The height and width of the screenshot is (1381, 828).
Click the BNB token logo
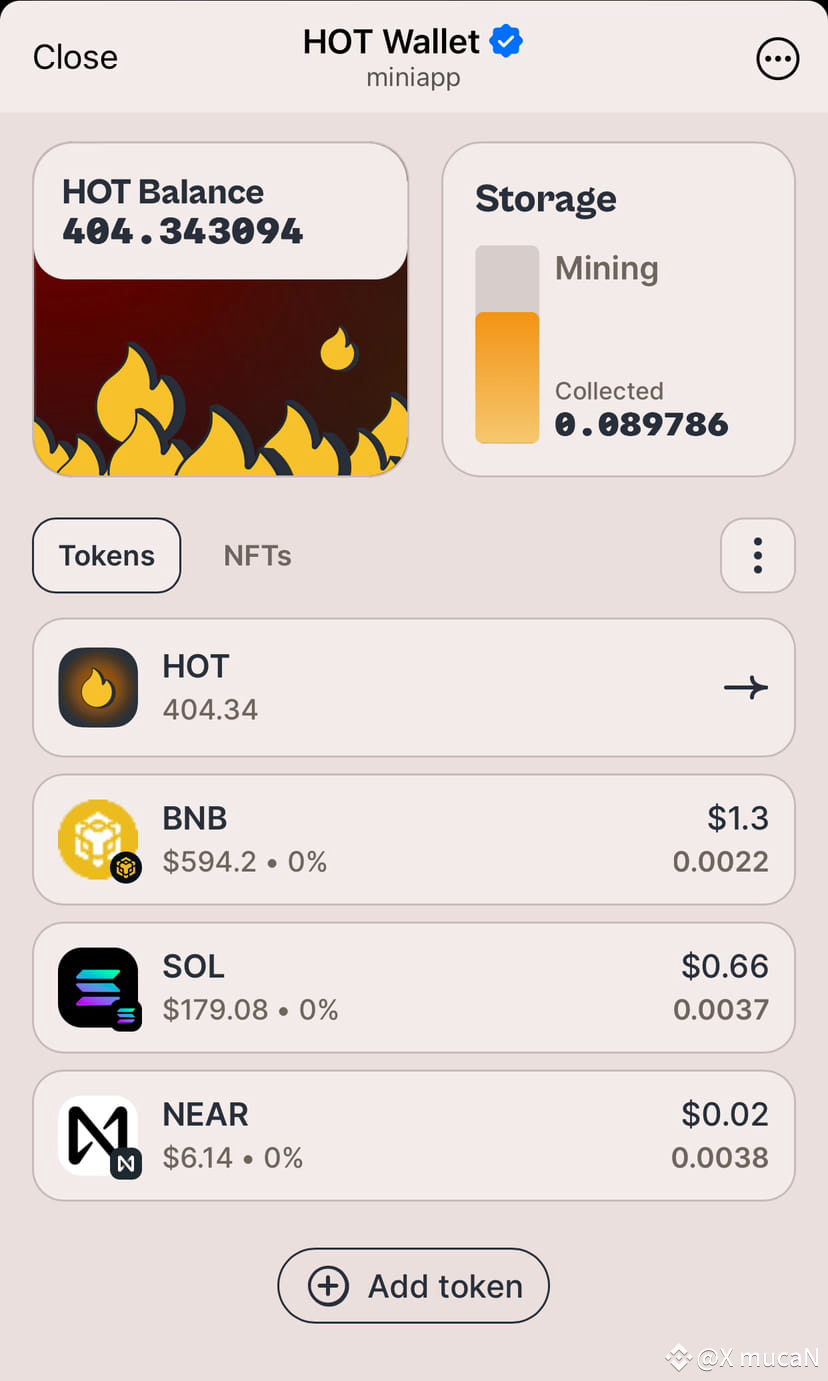coord(98,839)
